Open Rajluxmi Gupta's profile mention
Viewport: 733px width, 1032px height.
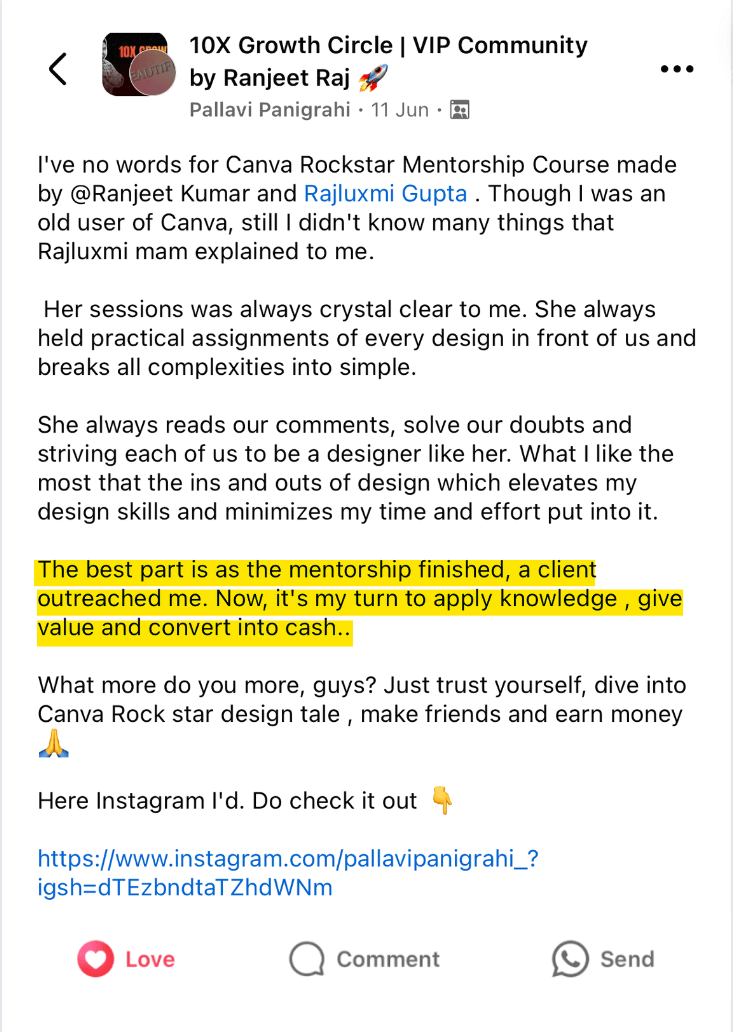[x=385, y=193]
